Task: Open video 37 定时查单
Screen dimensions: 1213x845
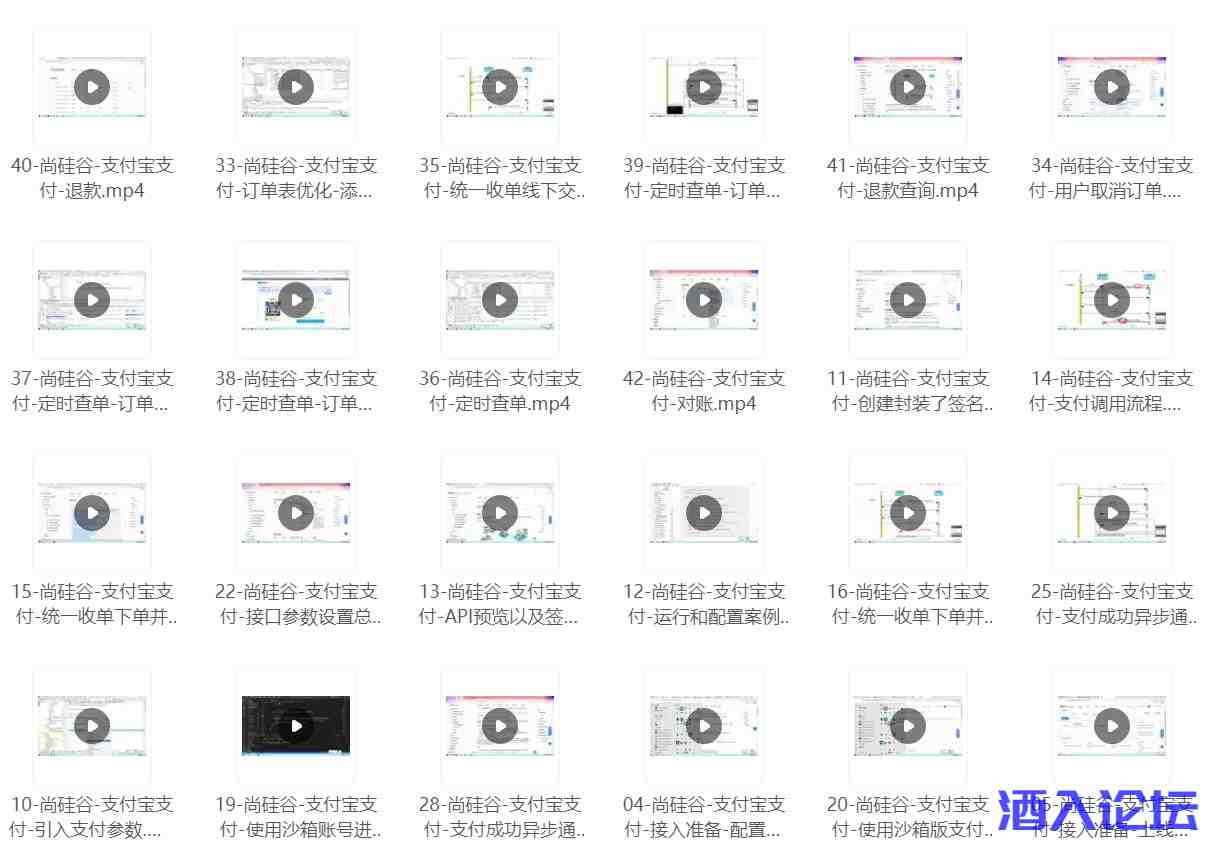Action: 92,300
